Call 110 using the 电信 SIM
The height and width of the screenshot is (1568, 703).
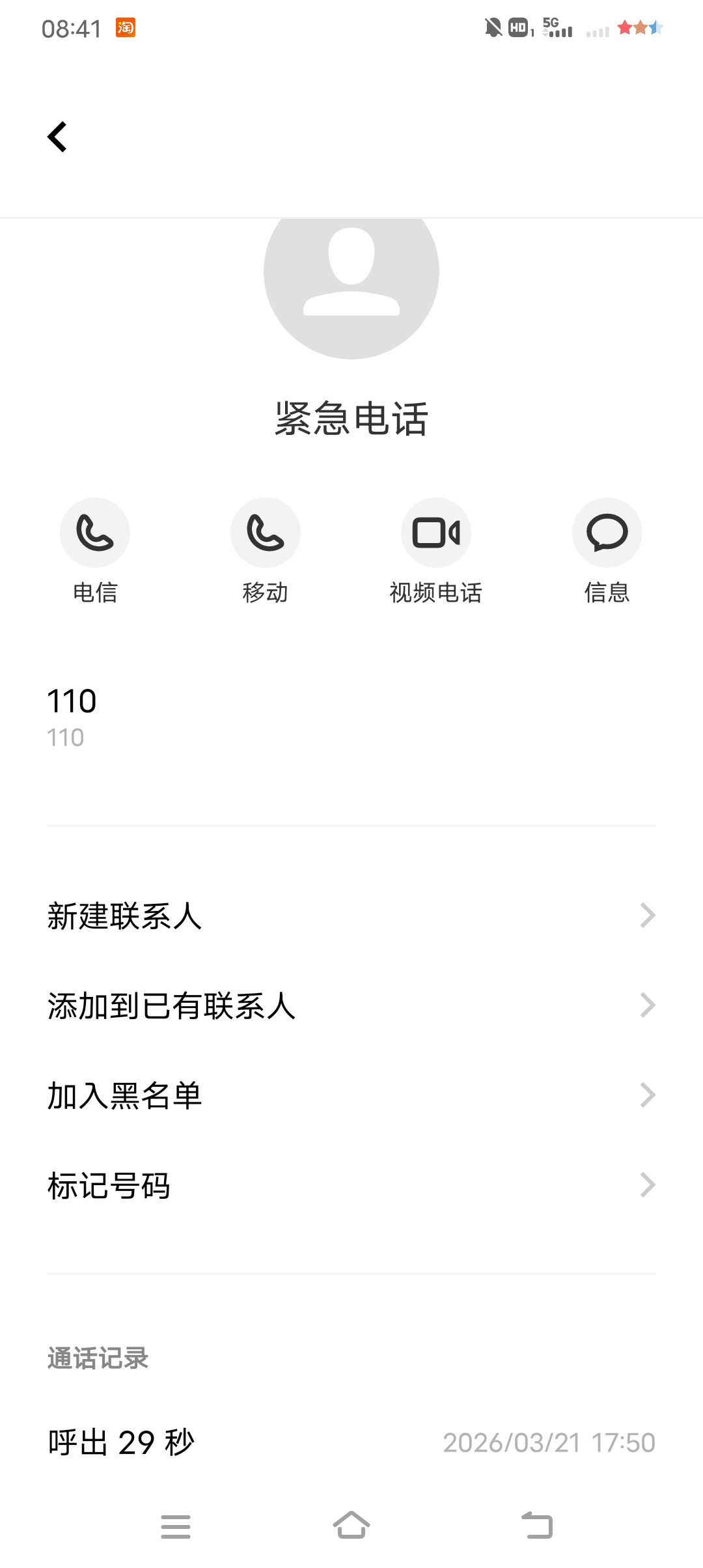point(95,533)
